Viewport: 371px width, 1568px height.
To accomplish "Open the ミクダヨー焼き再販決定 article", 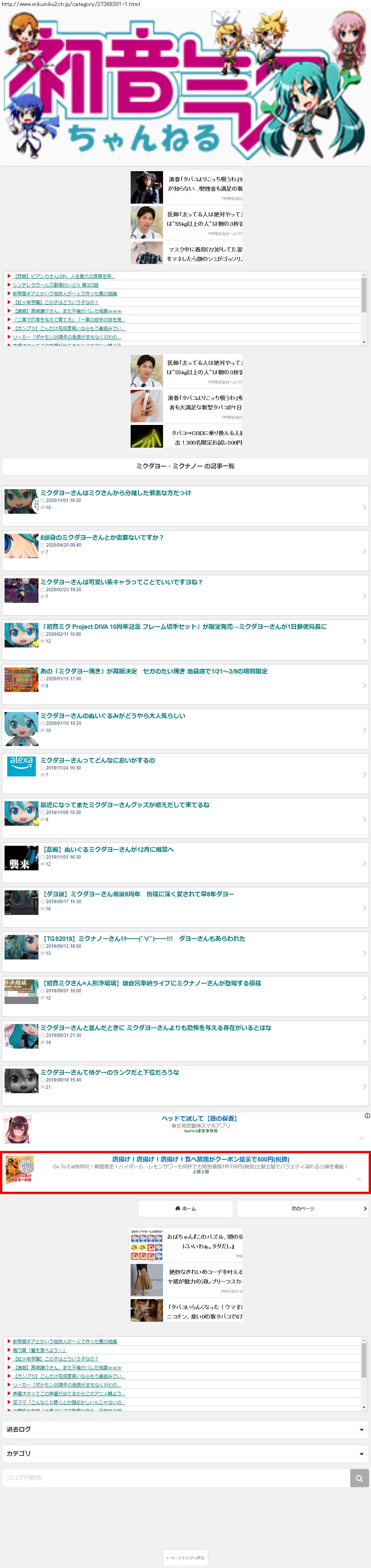I will [x=153, y=671].
